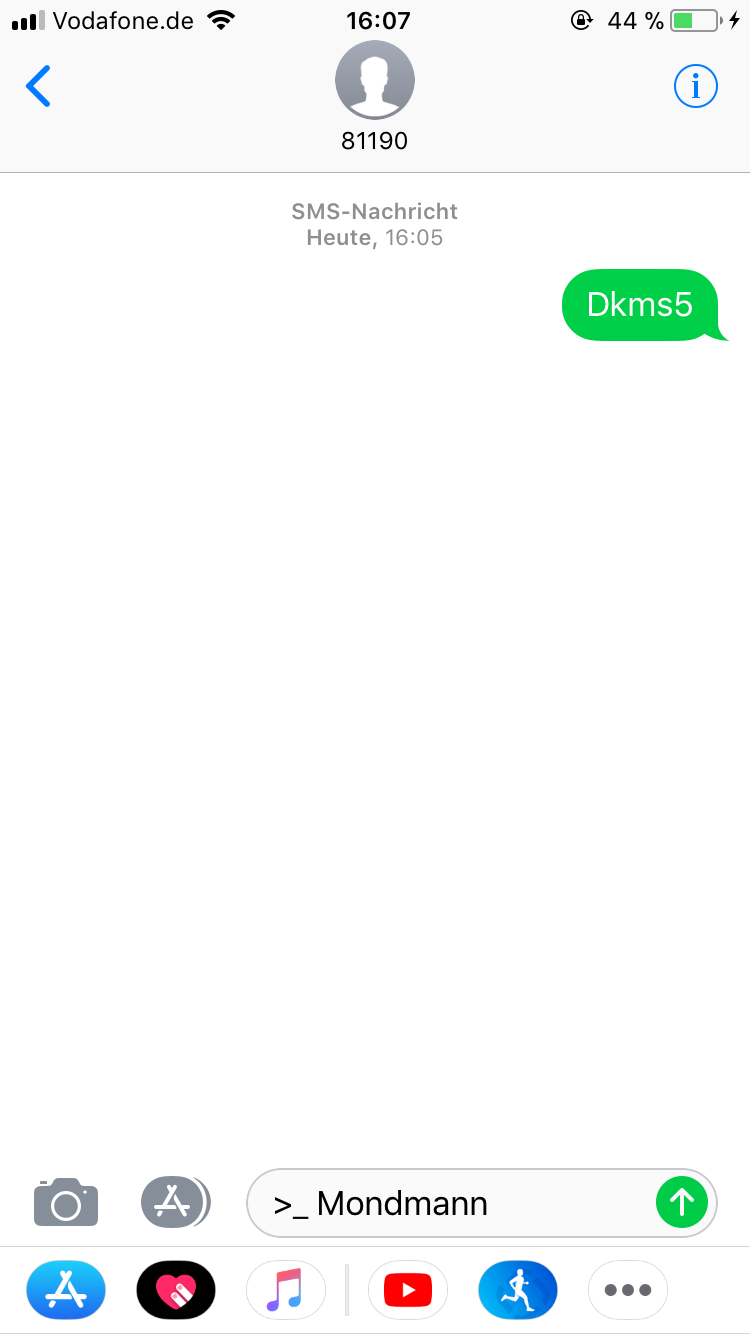Open the App Store iMessage app
Image resolution: width=750 pixels, height=1334 pixels.
click(x=66, y=1290)
